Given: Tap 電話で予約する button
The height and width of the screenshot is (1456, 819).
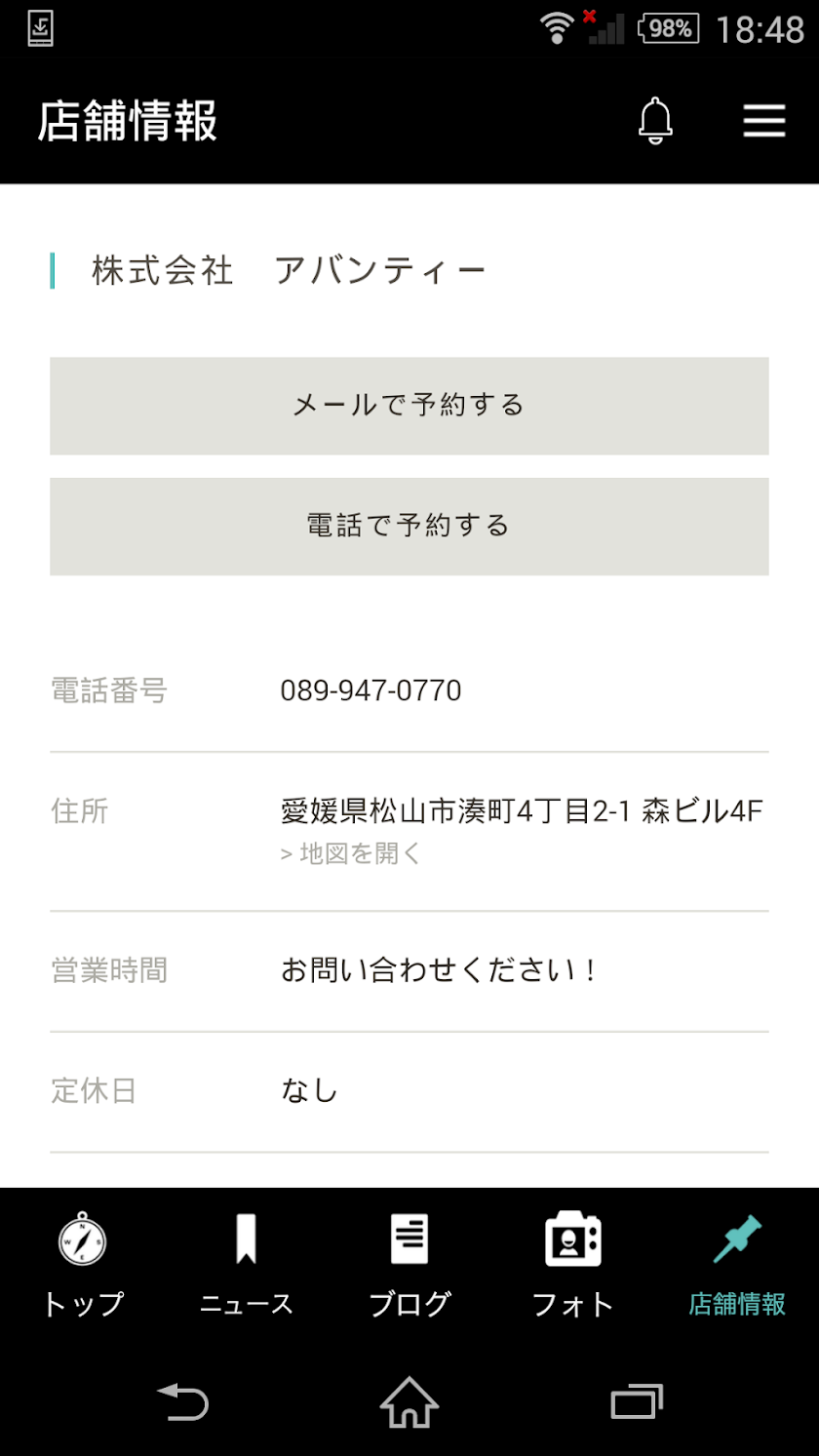Looking at the screenshot, I should pos(409,527).
